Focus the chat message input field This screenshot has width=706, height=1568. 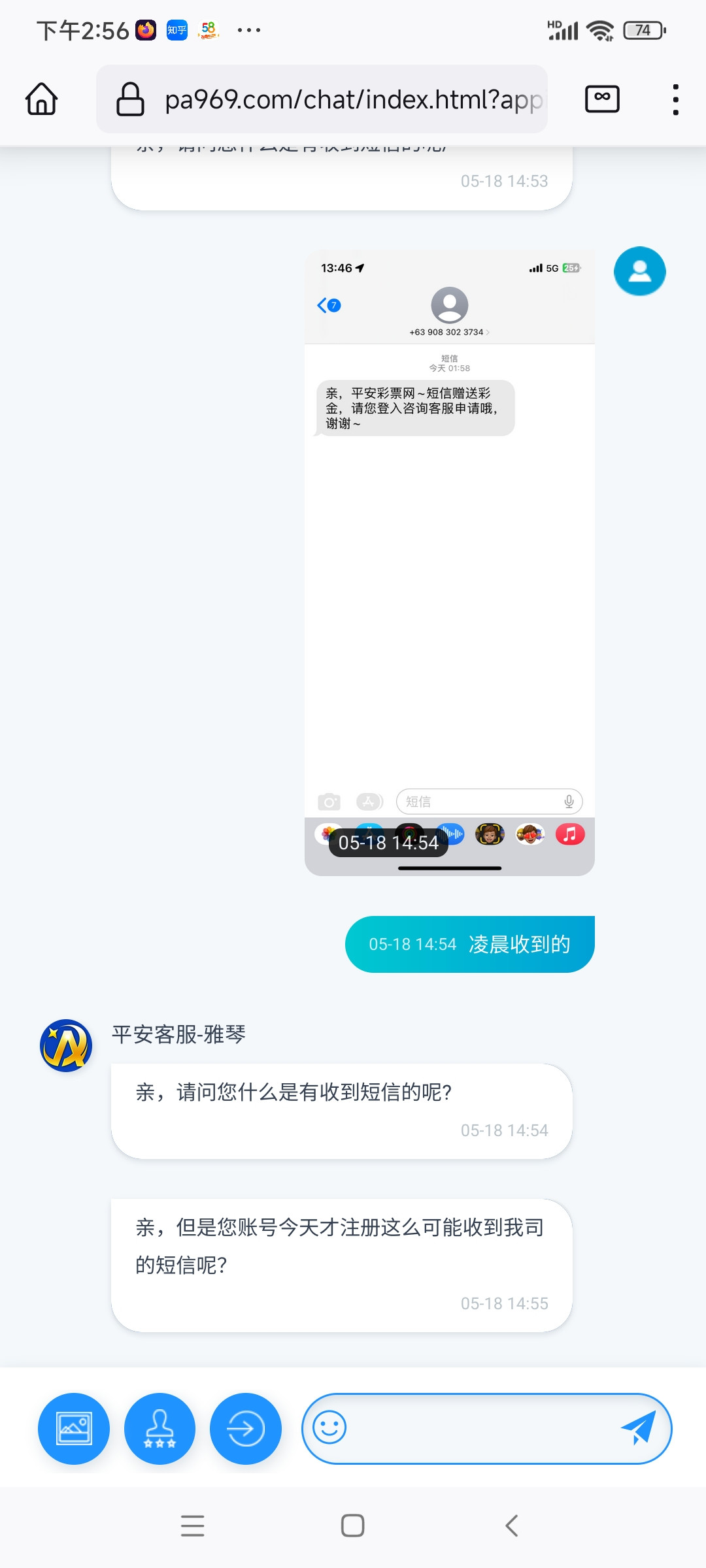coord(480,1429)
